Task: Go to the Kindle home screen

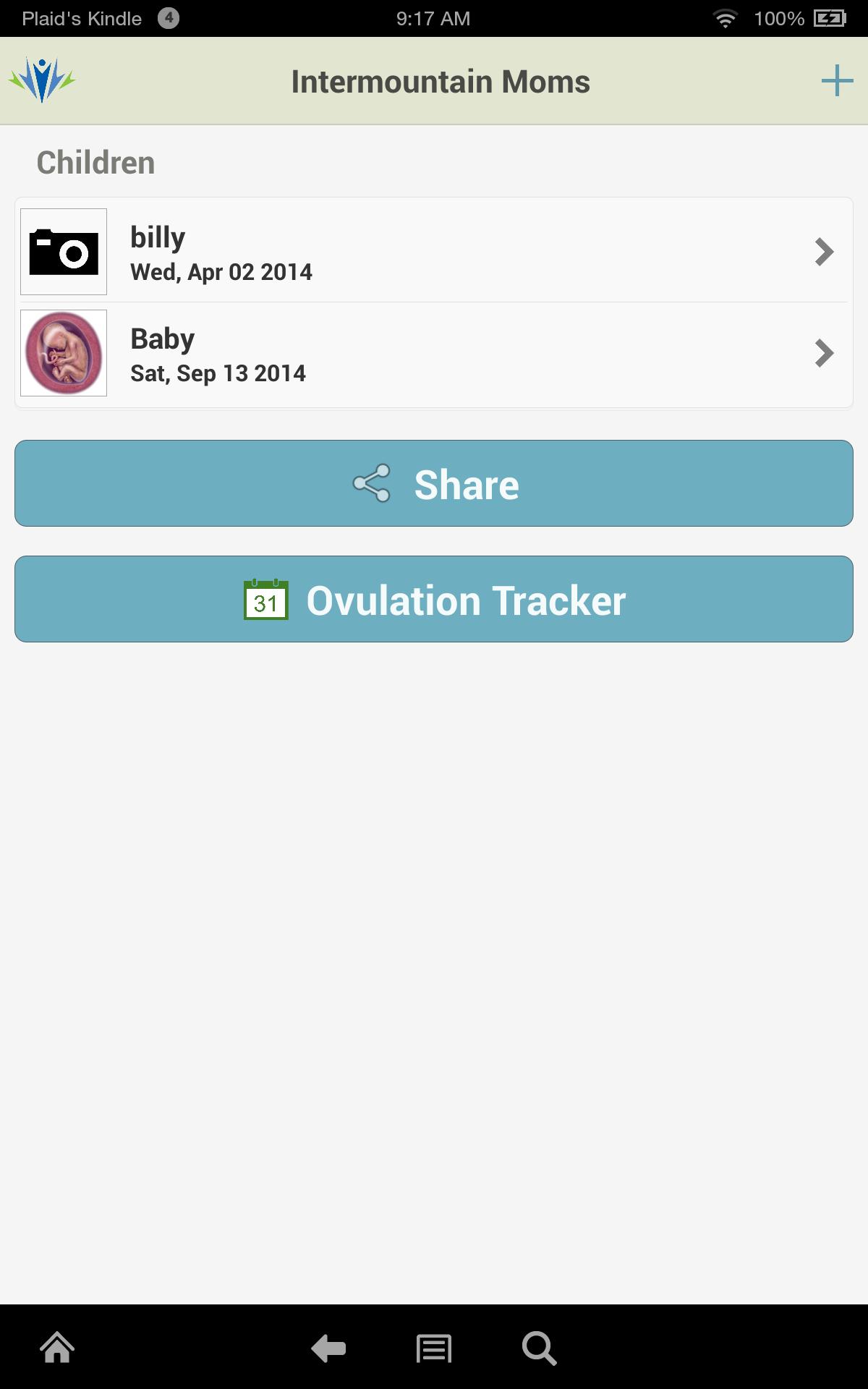Action: (x=57, y=1348)
